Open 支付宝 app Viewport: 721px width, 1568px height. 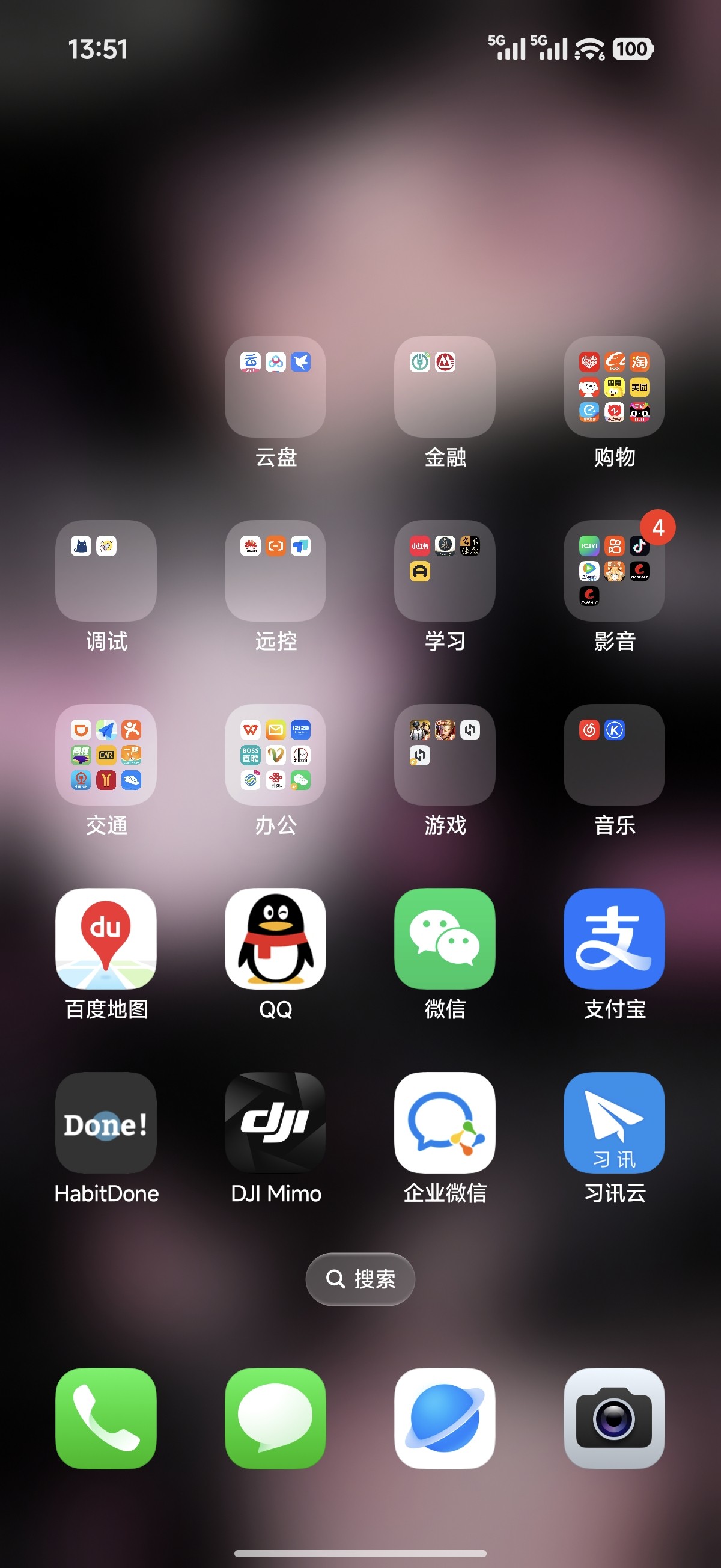(614, 939)
